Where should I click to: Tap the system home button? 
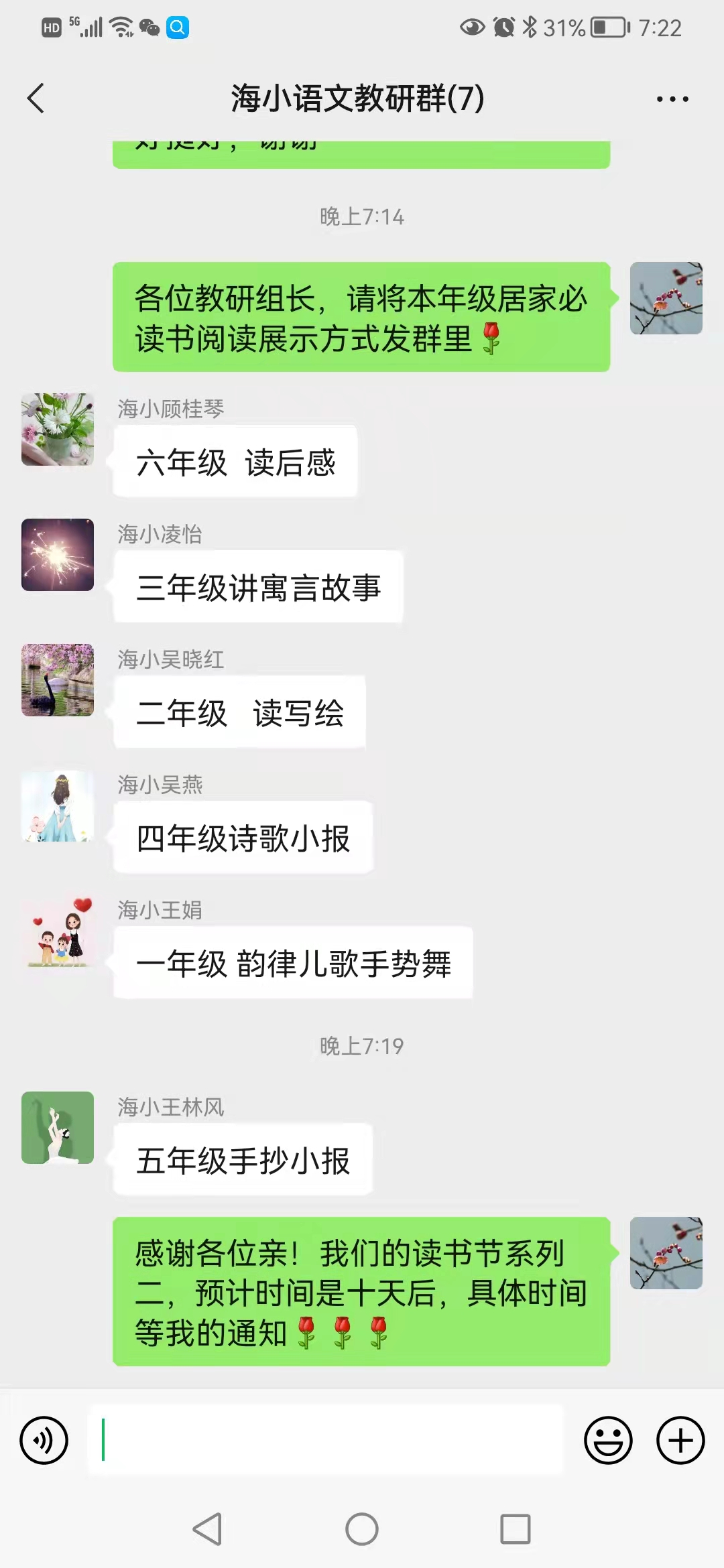(362, 1529)
